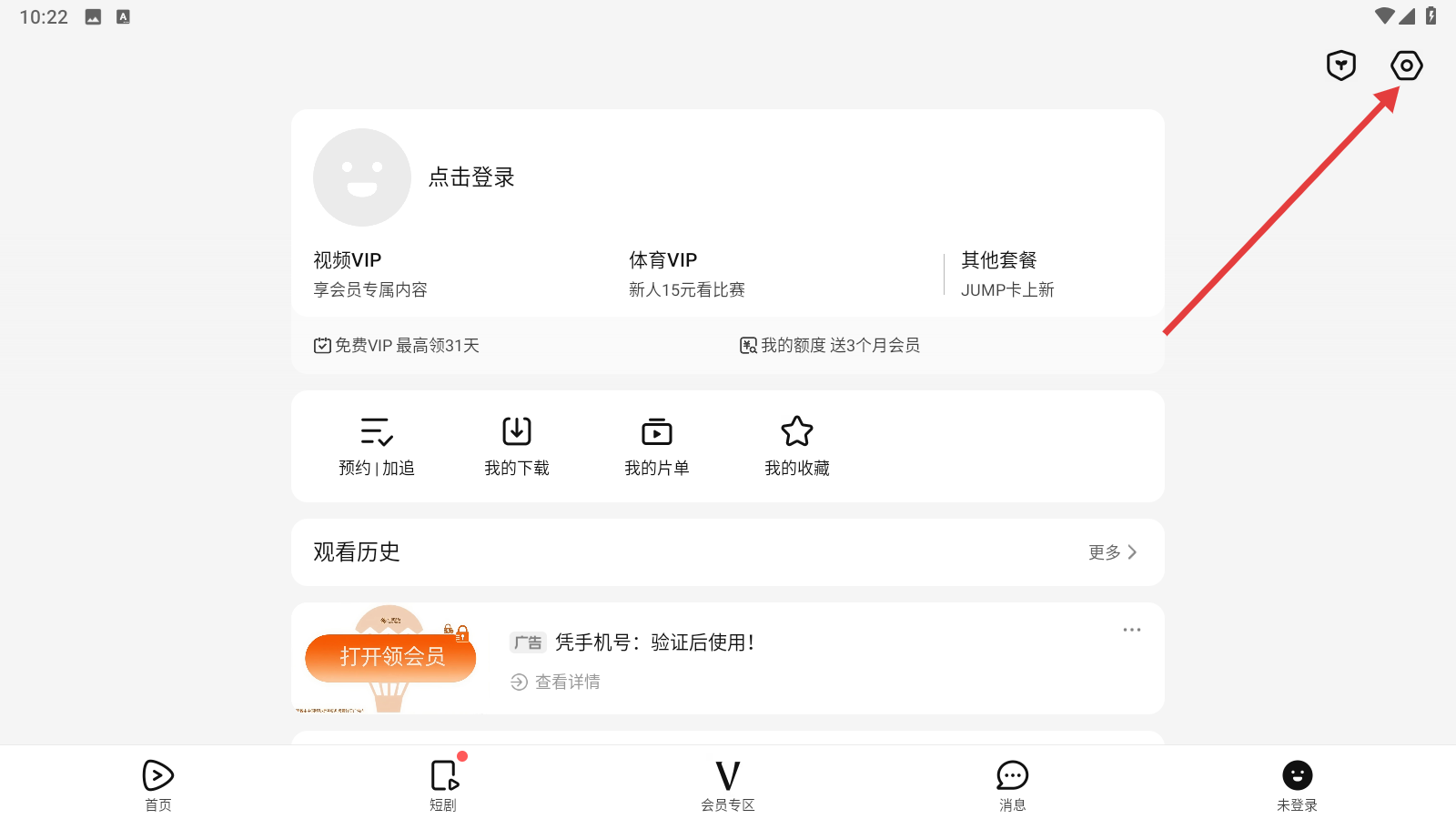
Task: Open 我的片单 playlists
Action: 656,446
